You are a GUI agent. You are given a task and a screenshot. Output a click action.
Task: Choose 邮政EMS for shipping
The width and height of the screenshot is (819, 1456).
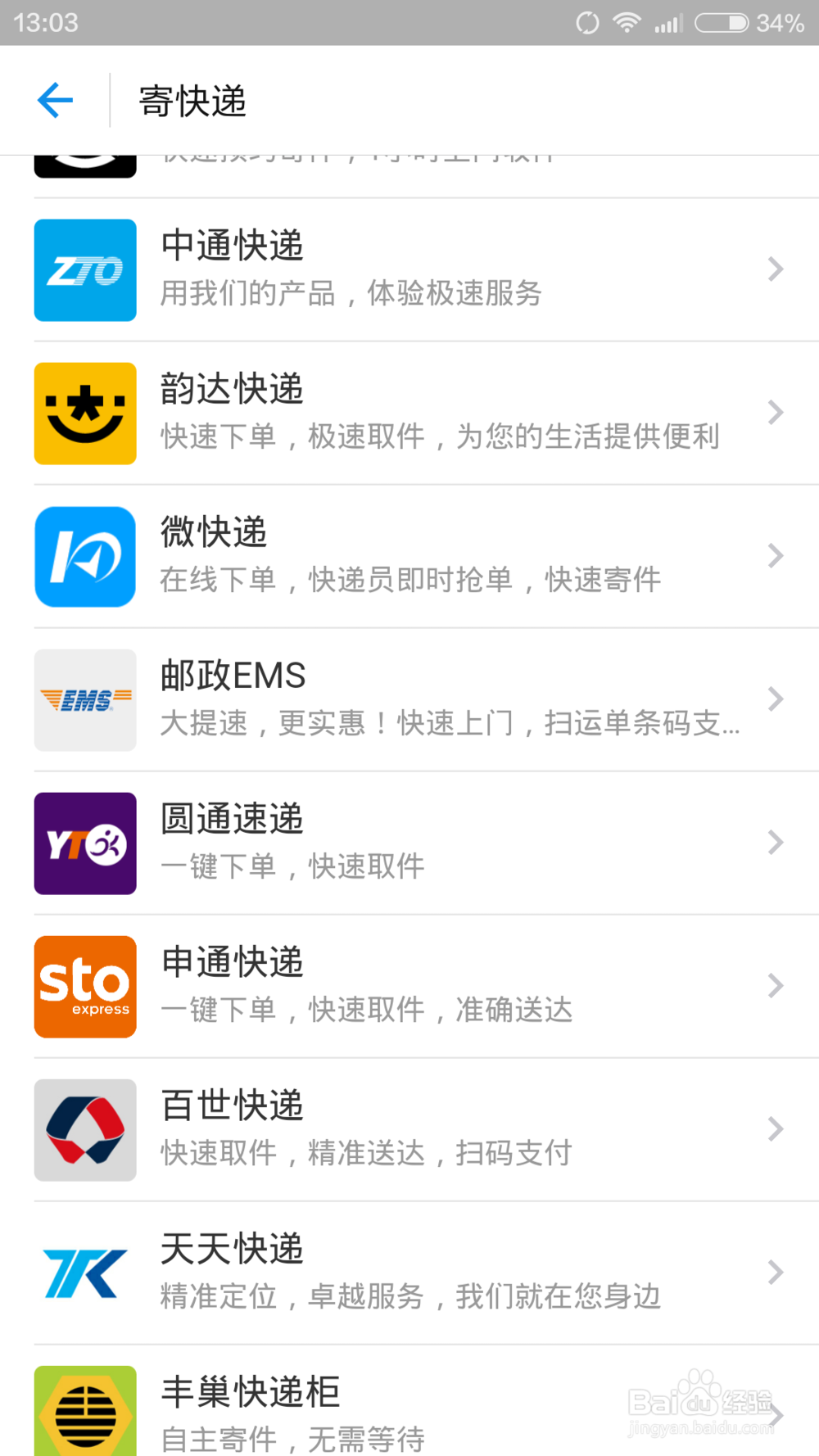click(x=409, y=699)
